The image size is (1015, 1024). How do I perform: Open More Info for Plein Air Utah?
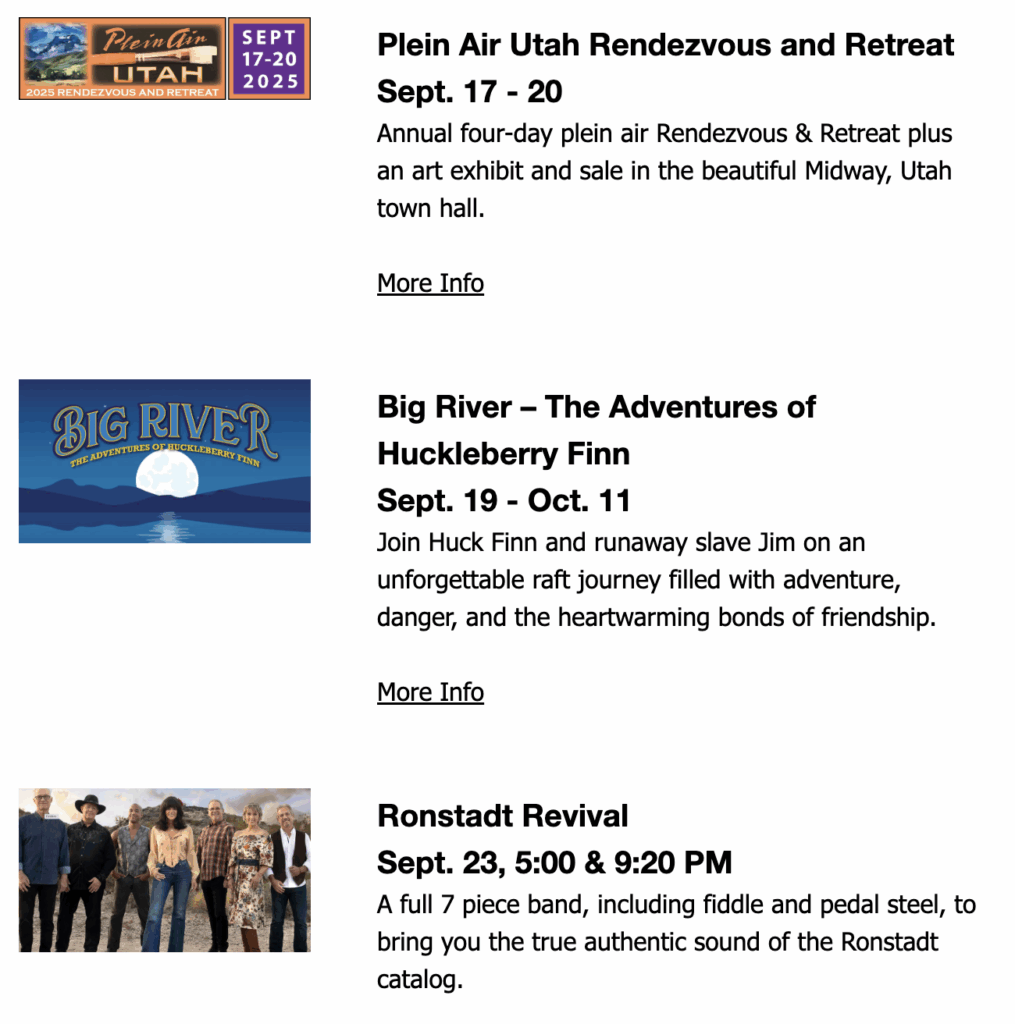point(430,283)
